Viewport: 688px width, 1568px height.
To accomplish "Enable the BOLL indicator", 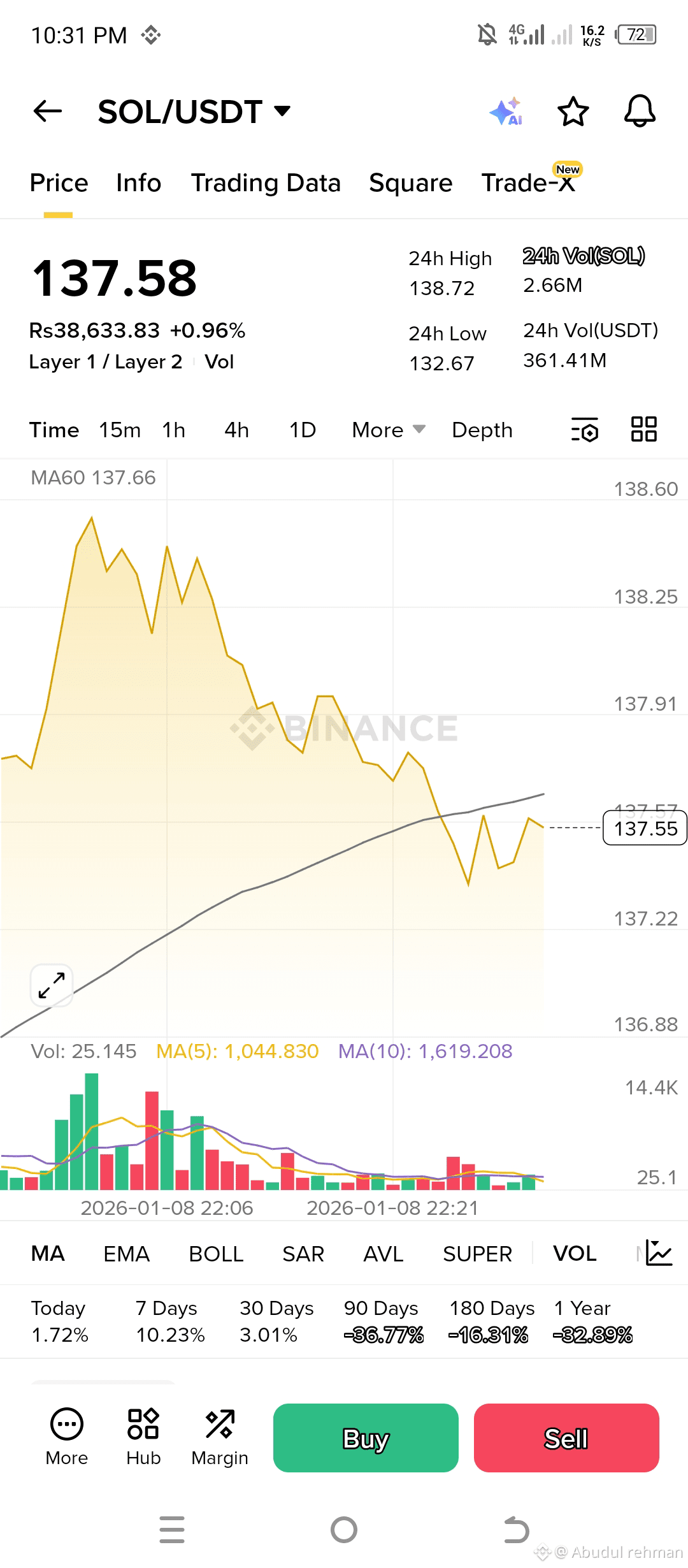I will 216,1254.
